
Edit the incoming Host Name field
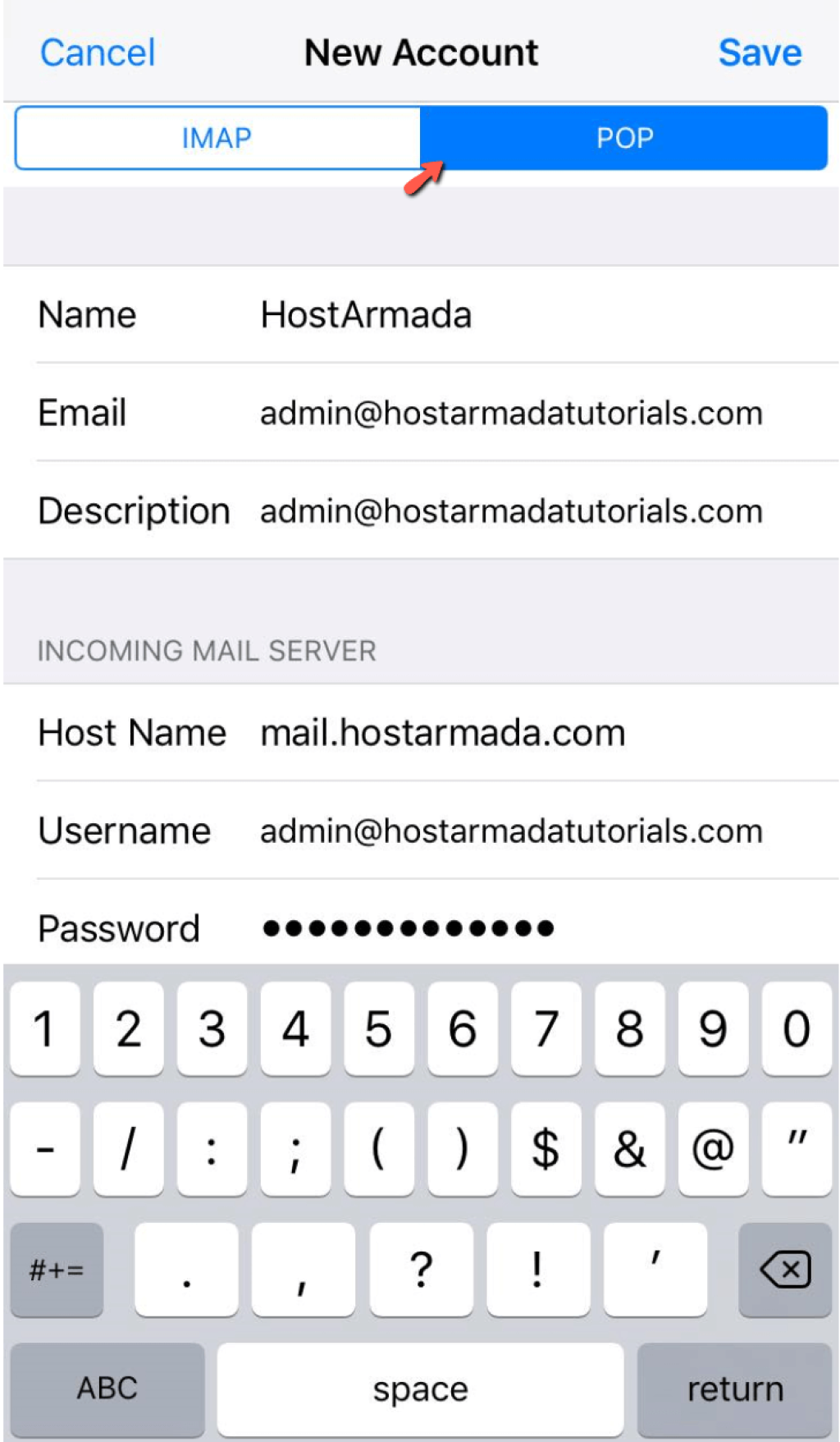(436, 733)
